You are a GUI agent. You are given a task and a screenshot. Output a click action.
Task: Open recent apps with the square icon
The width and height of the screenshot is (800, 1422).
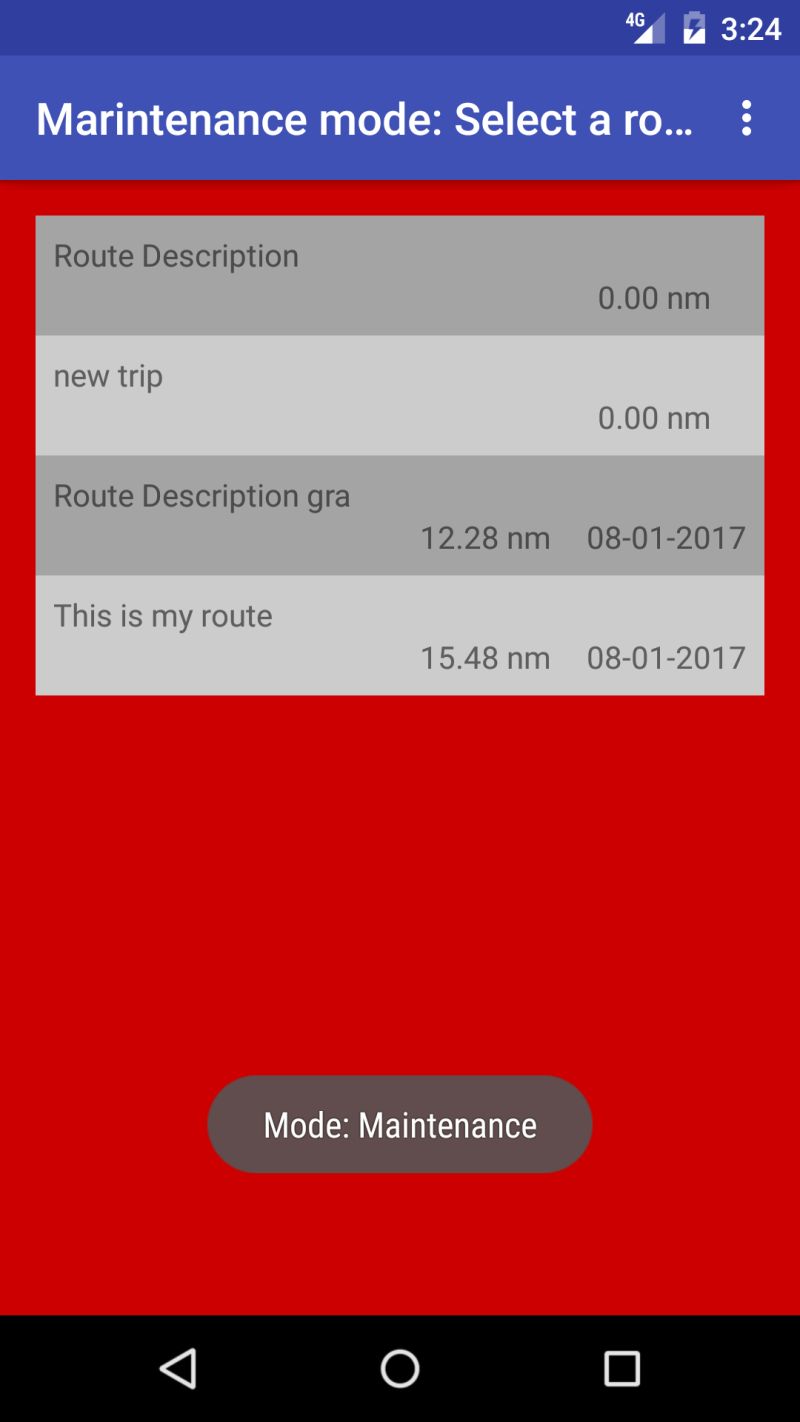point(622,1367)
